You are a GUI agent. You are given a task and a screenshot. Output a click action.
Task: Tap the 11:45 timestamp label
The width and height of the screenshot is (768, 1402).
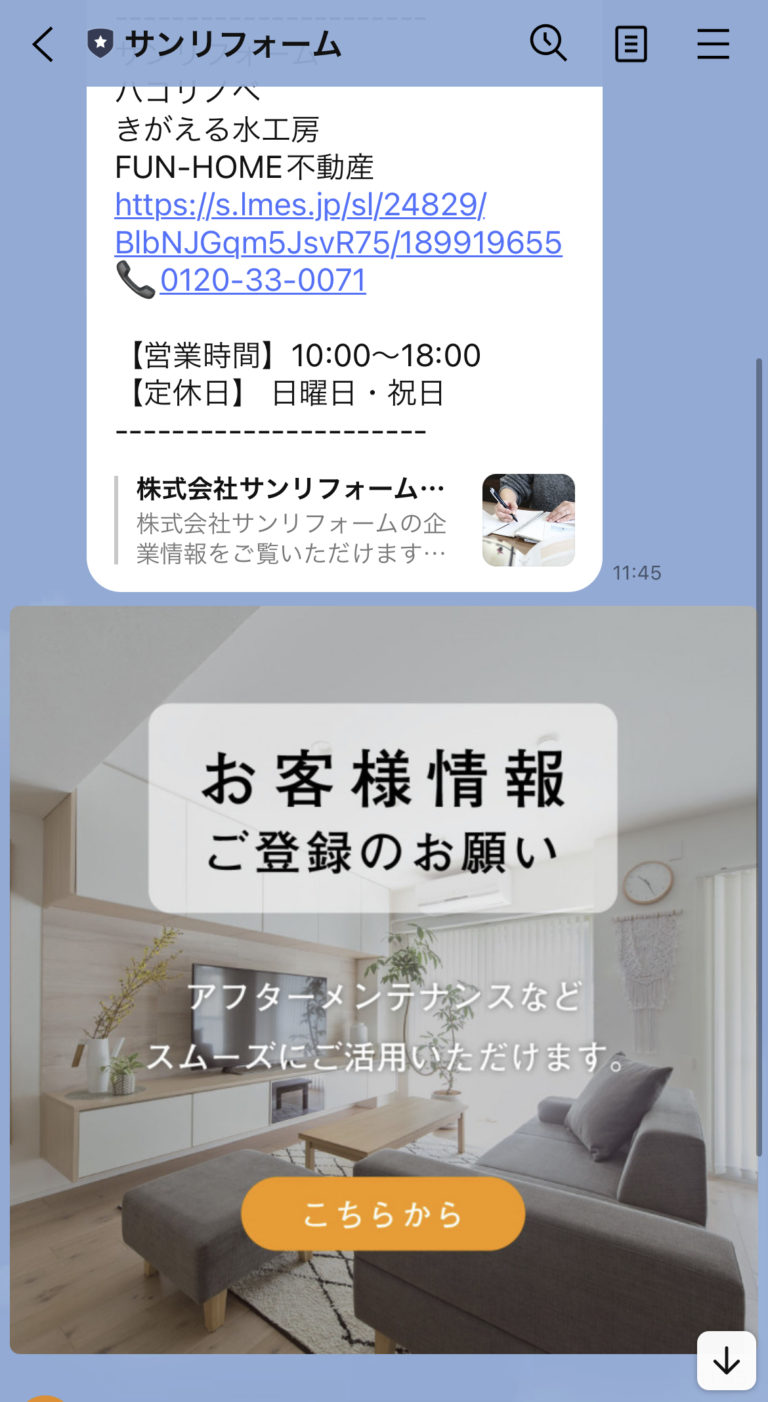pos(638,572)
